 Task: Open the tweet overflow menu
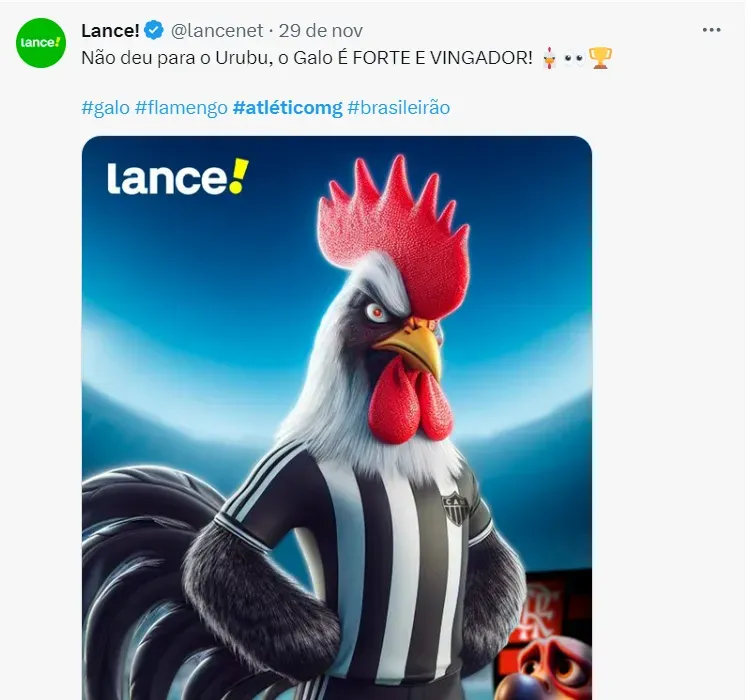click(711, 30)
